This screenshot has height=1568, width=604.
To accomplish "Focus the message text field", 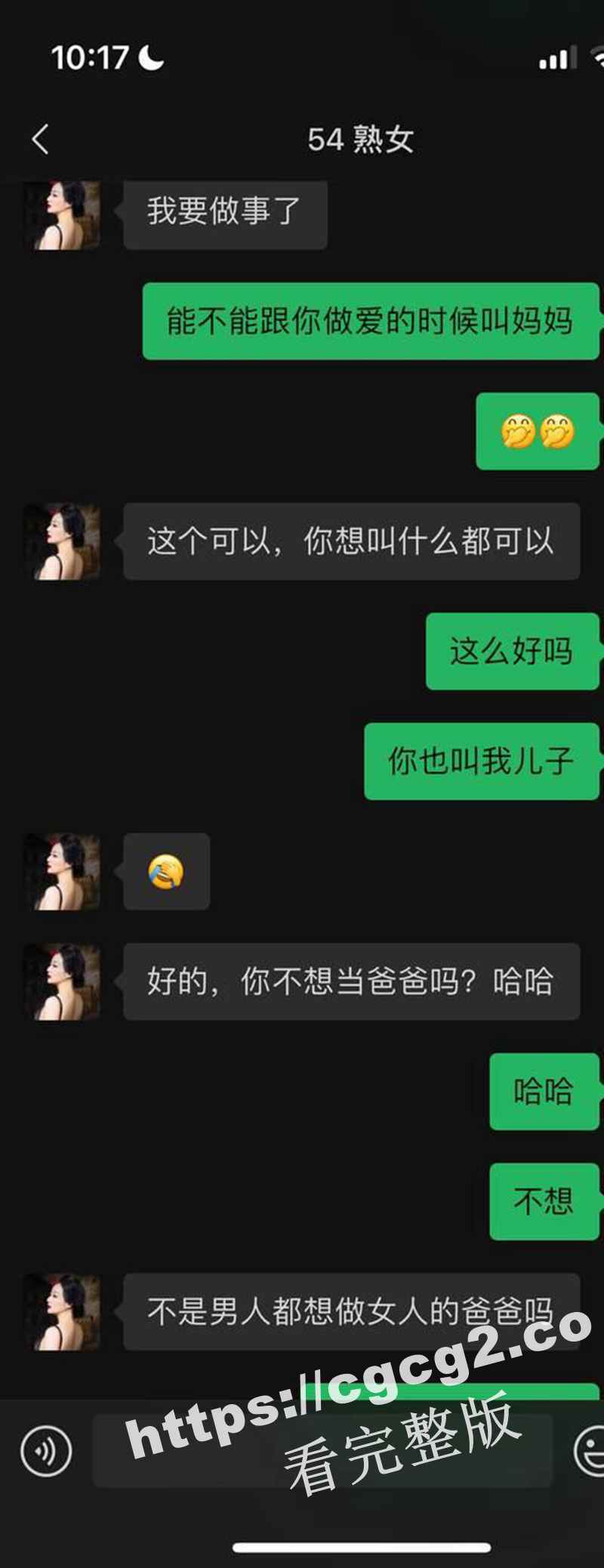I will click(322, 1451).
